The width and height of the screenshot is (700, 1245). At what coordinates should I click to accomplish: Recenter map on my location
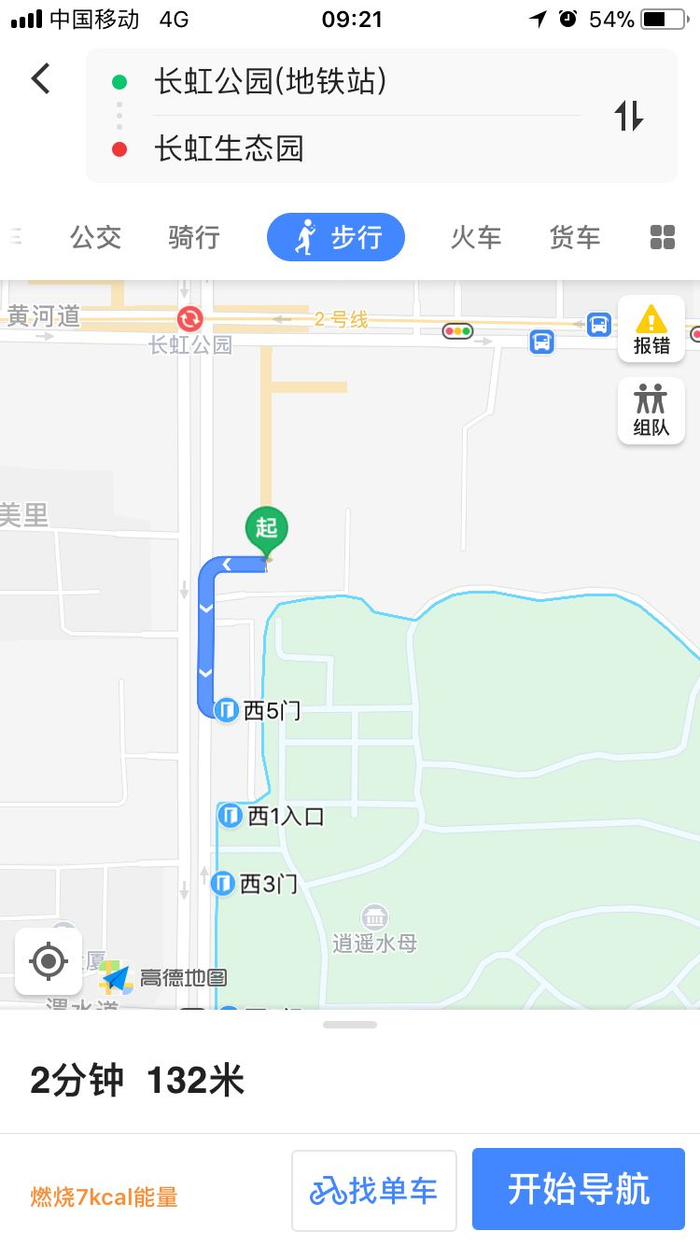48,961
